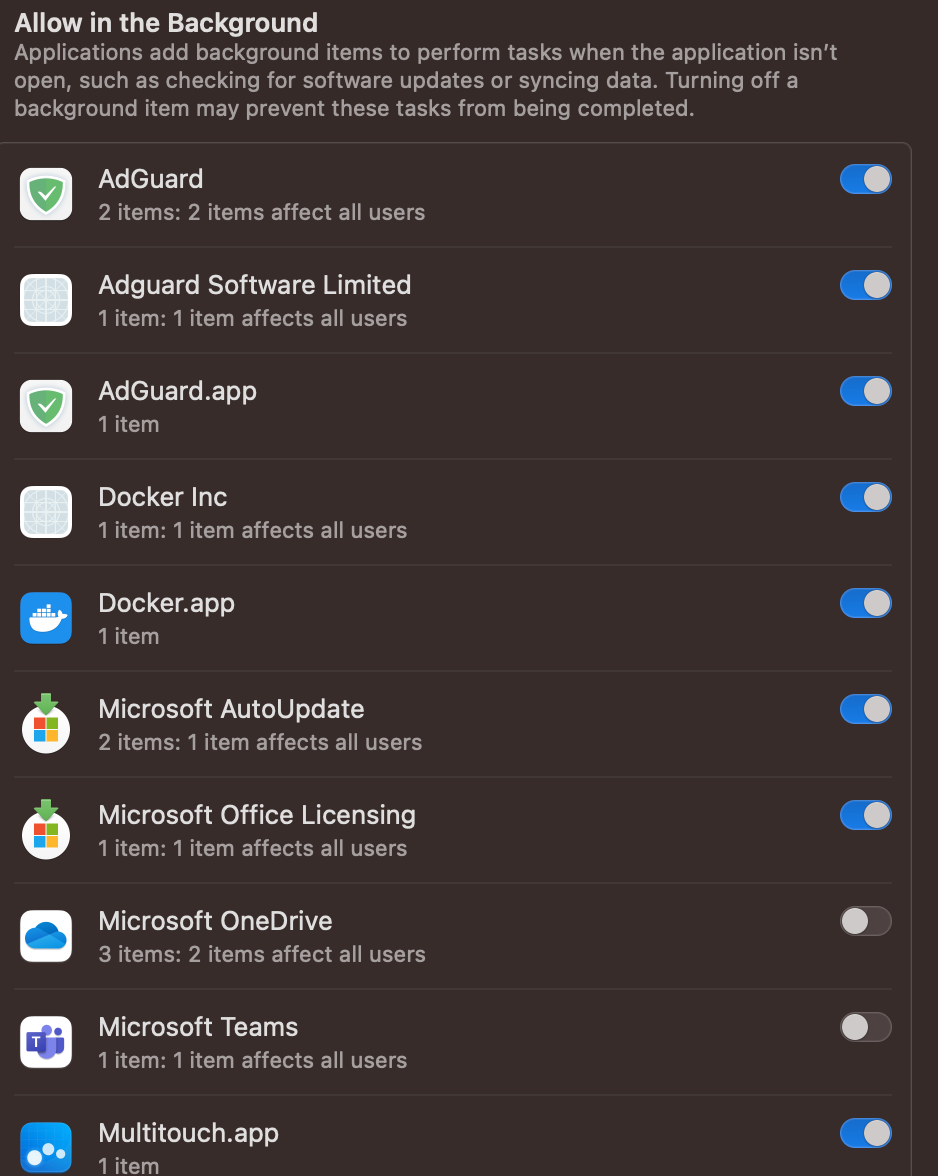This screenshot has height=1176, width=938.
Task: Click the Multitouch.app icon
Action: 46,1147
